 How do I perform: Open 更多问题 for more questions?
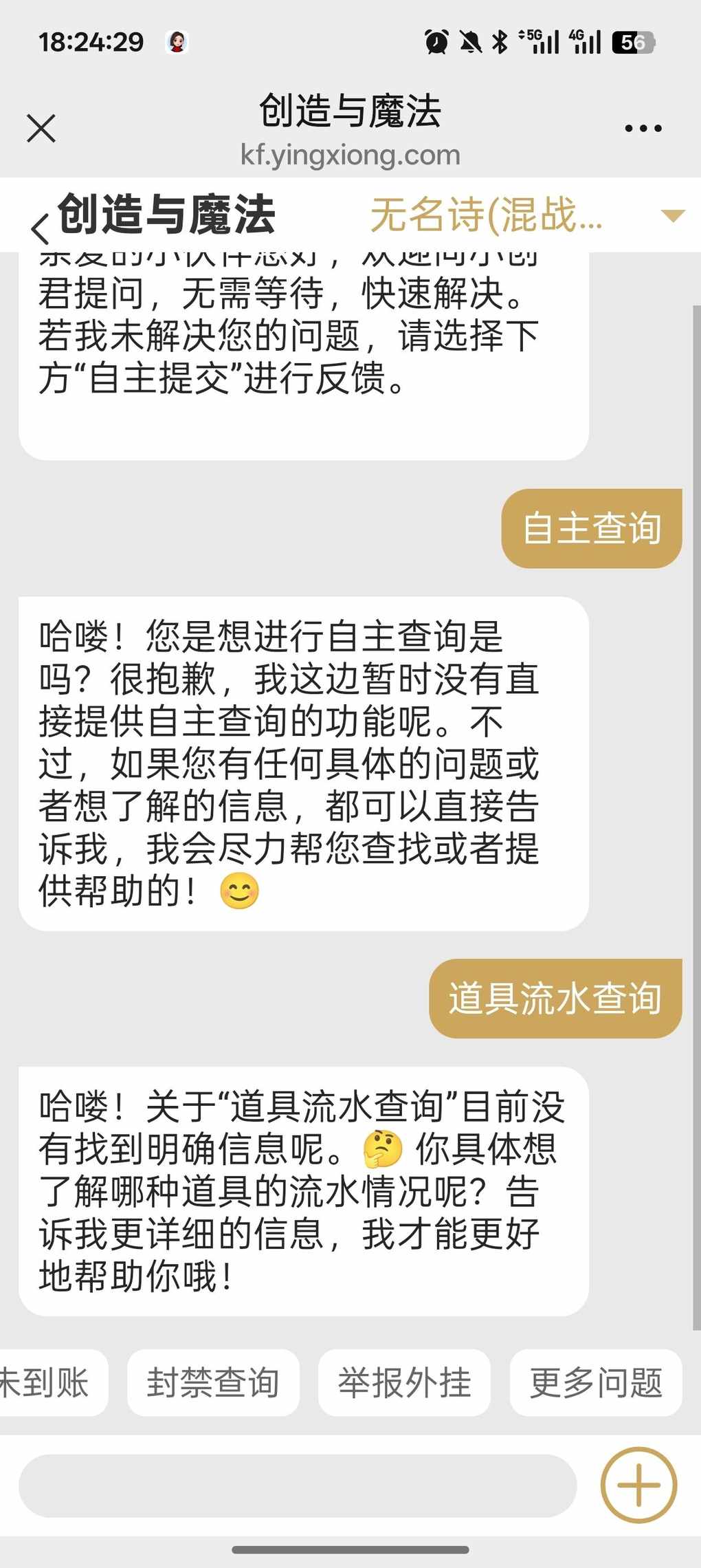(596, 1382)
